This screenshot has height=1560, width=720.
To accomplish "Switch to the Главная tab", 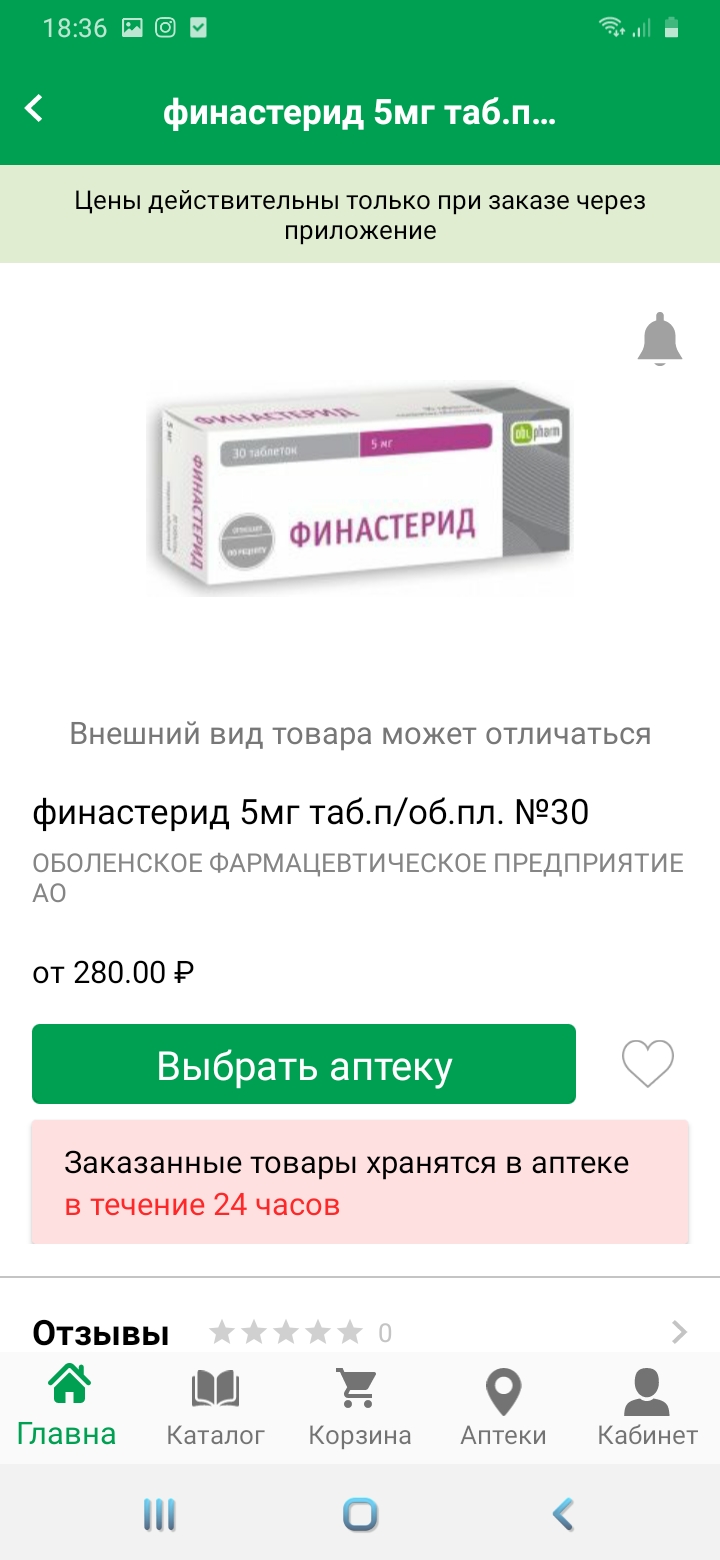I will tap(67, 1408).
